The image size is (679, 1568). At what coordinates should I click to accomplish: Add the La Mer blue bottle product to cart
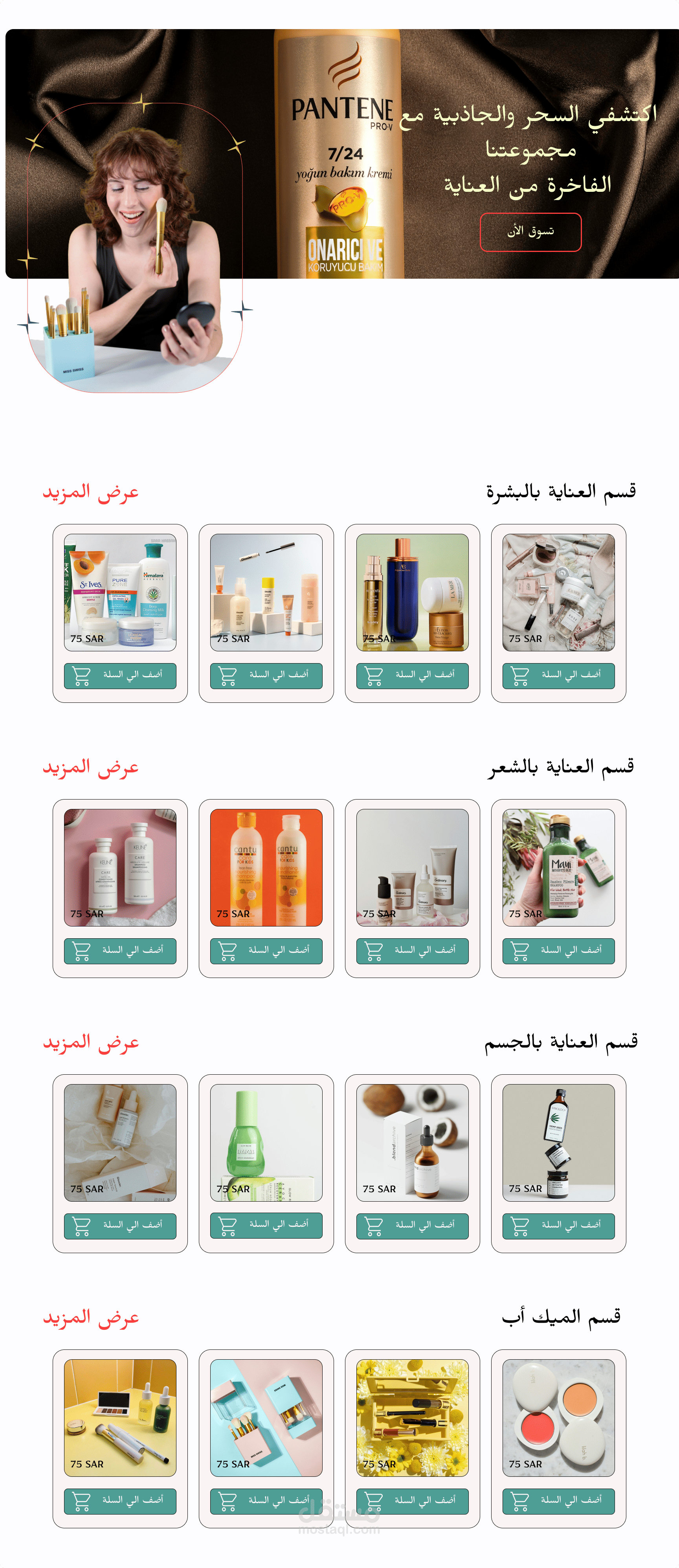[413, 676]
